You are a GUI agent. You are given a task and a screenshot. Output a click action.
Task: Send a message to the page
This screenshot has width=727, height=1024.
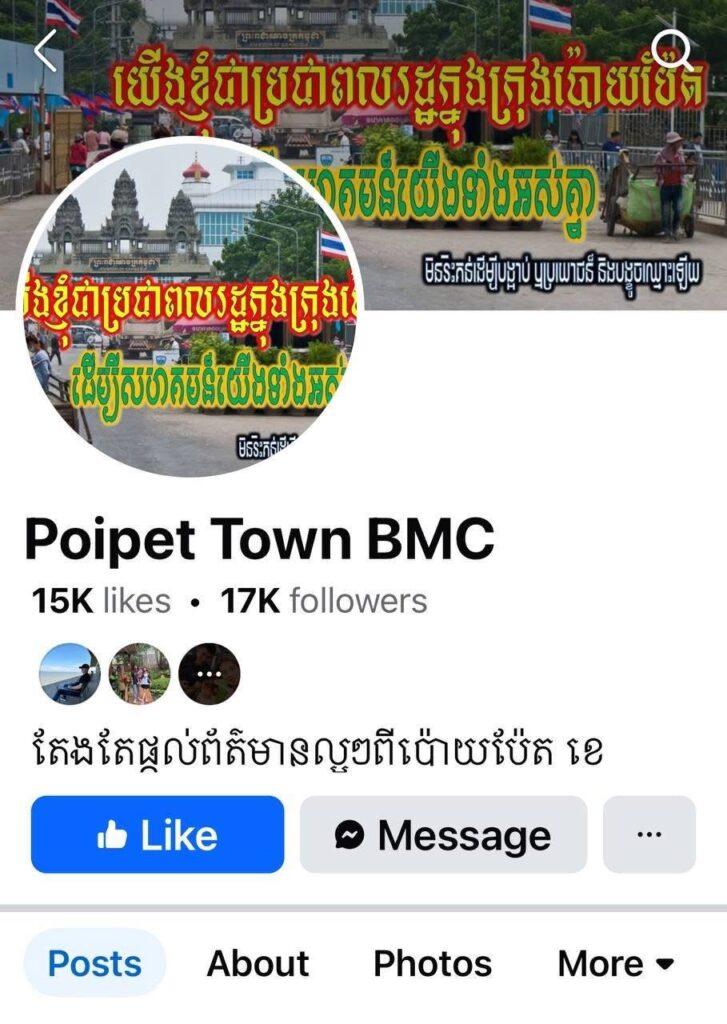tap(443, 835)
